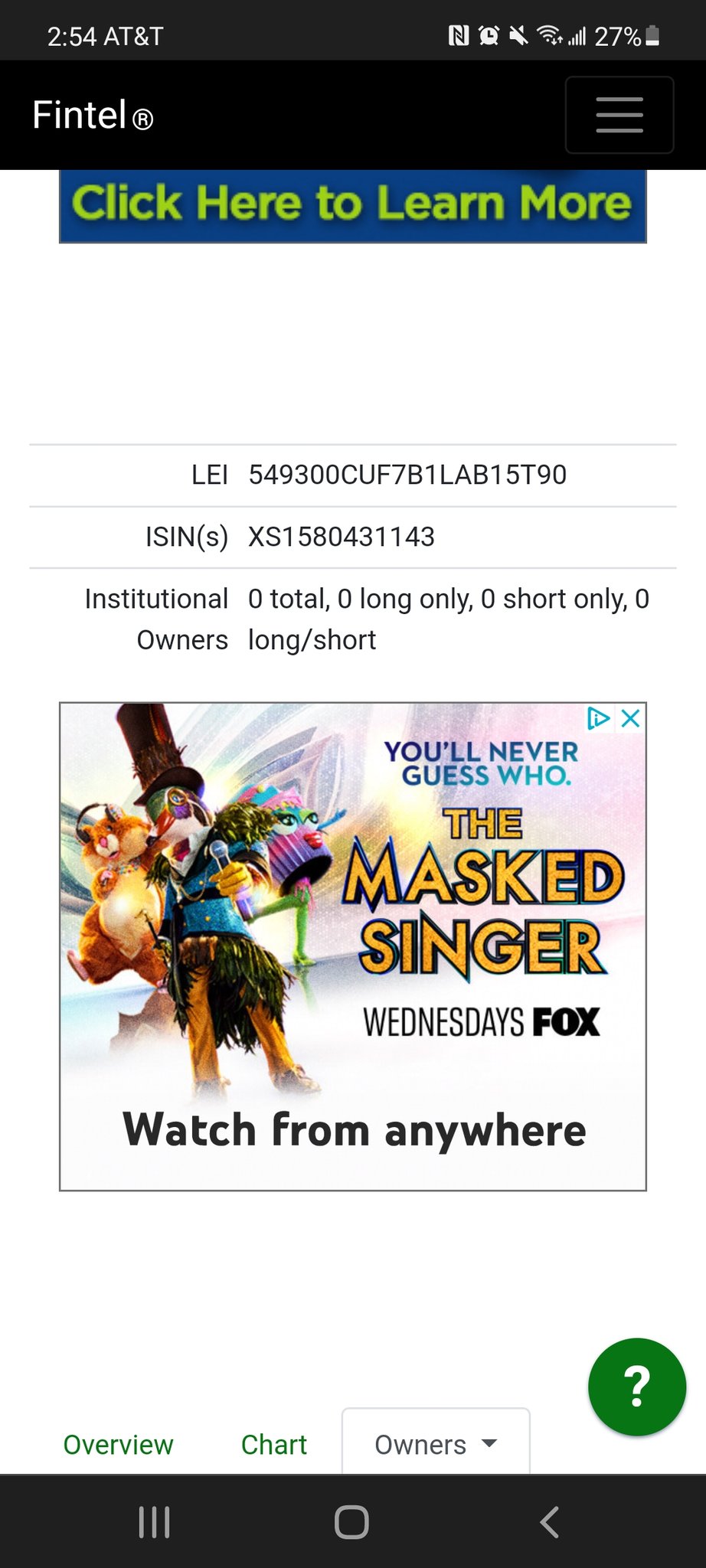Expand the Owners dropdown tab
The width and height of the screenshot is (706, 1568).
pos(435,1445)
